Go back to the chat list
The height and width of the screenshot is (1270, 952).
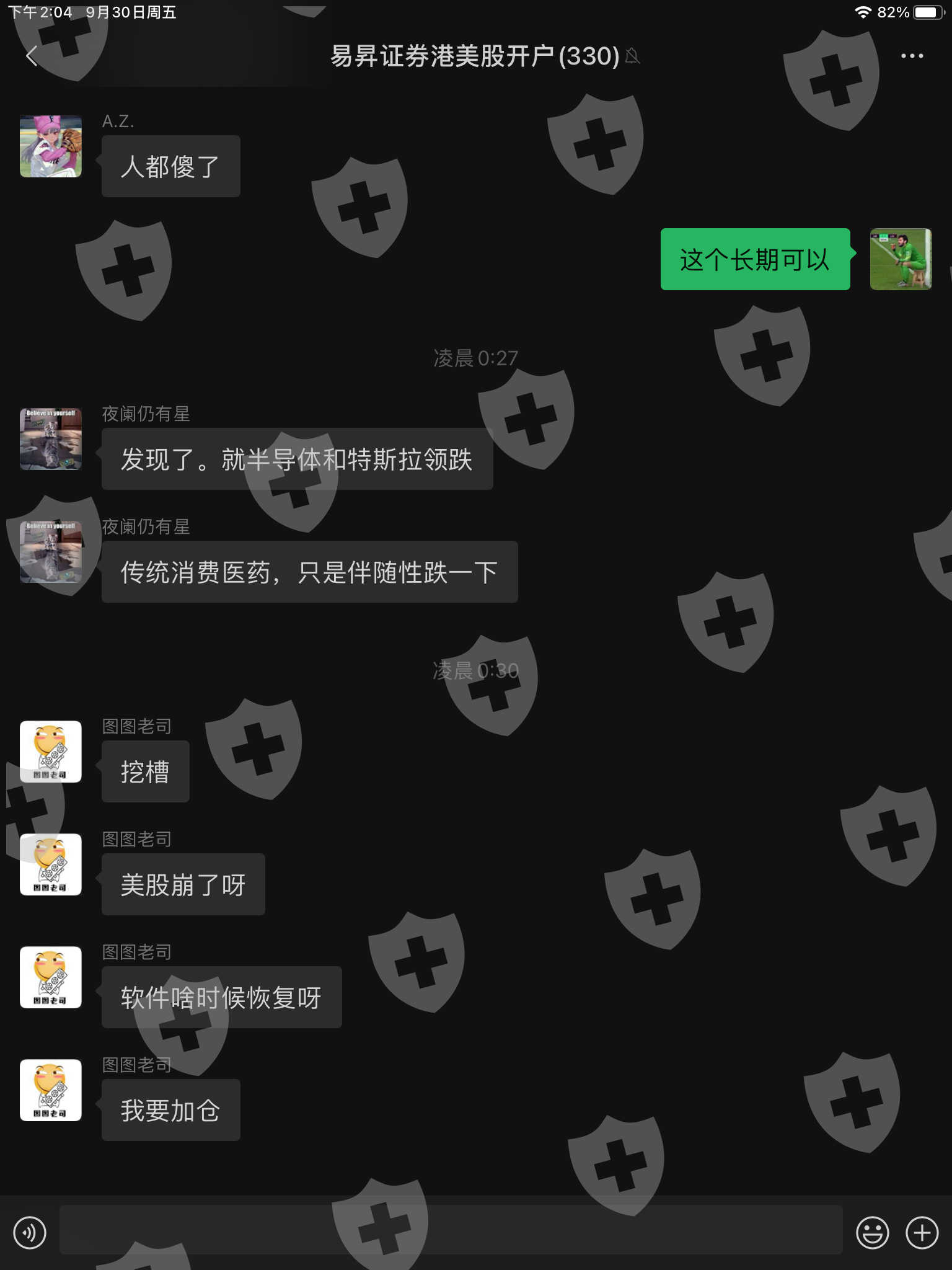(x=32, y=56)
